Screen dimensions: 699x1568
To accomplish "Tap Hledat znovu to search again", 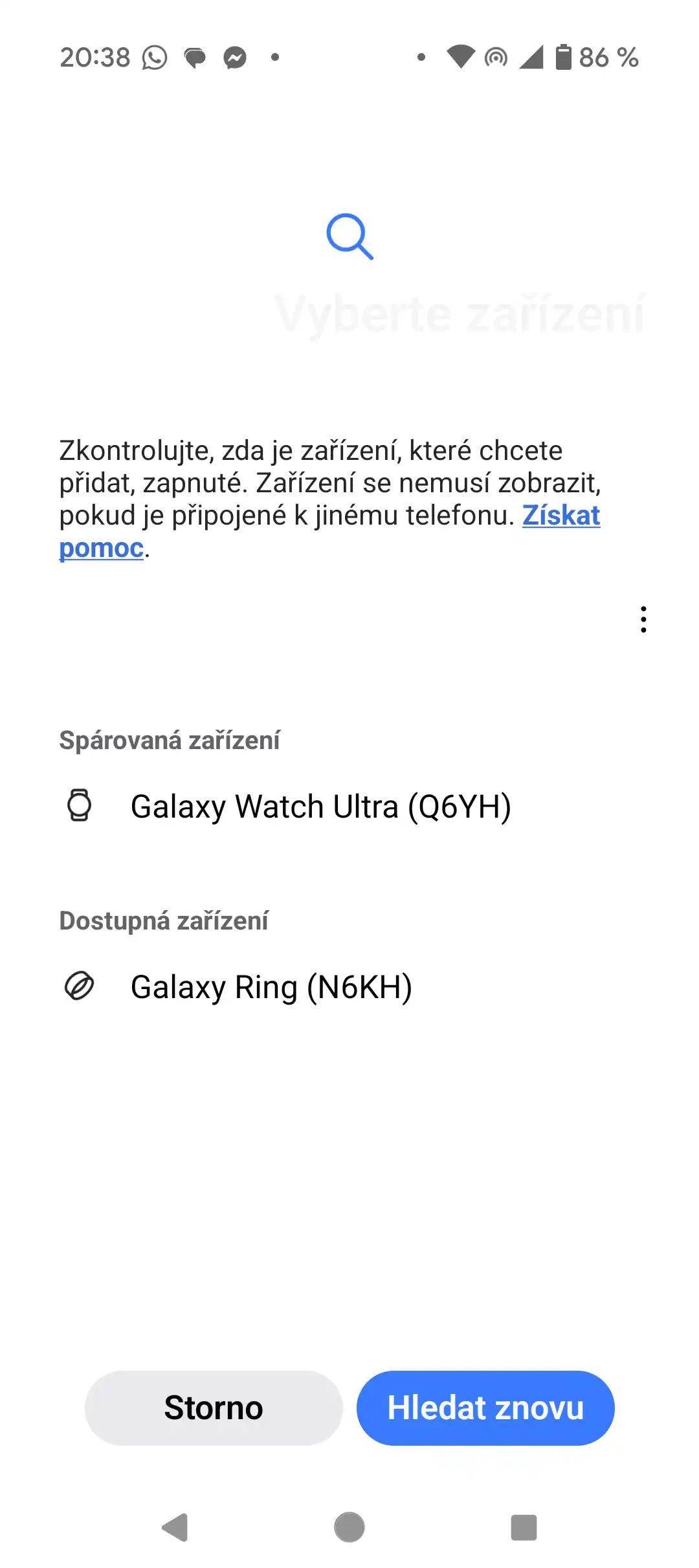I will pos(485,1408).
